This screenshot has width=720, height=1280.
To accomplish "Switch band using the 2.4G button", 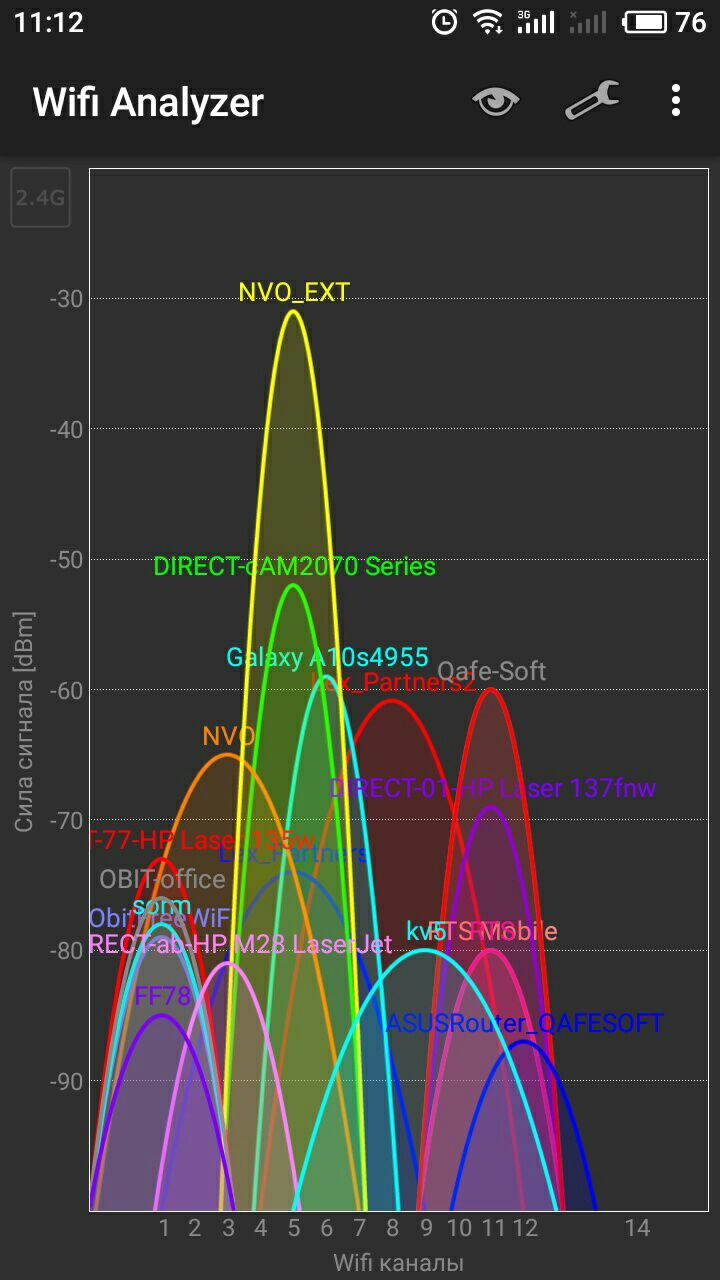I will pyautogui.click(x=40, y=197).
